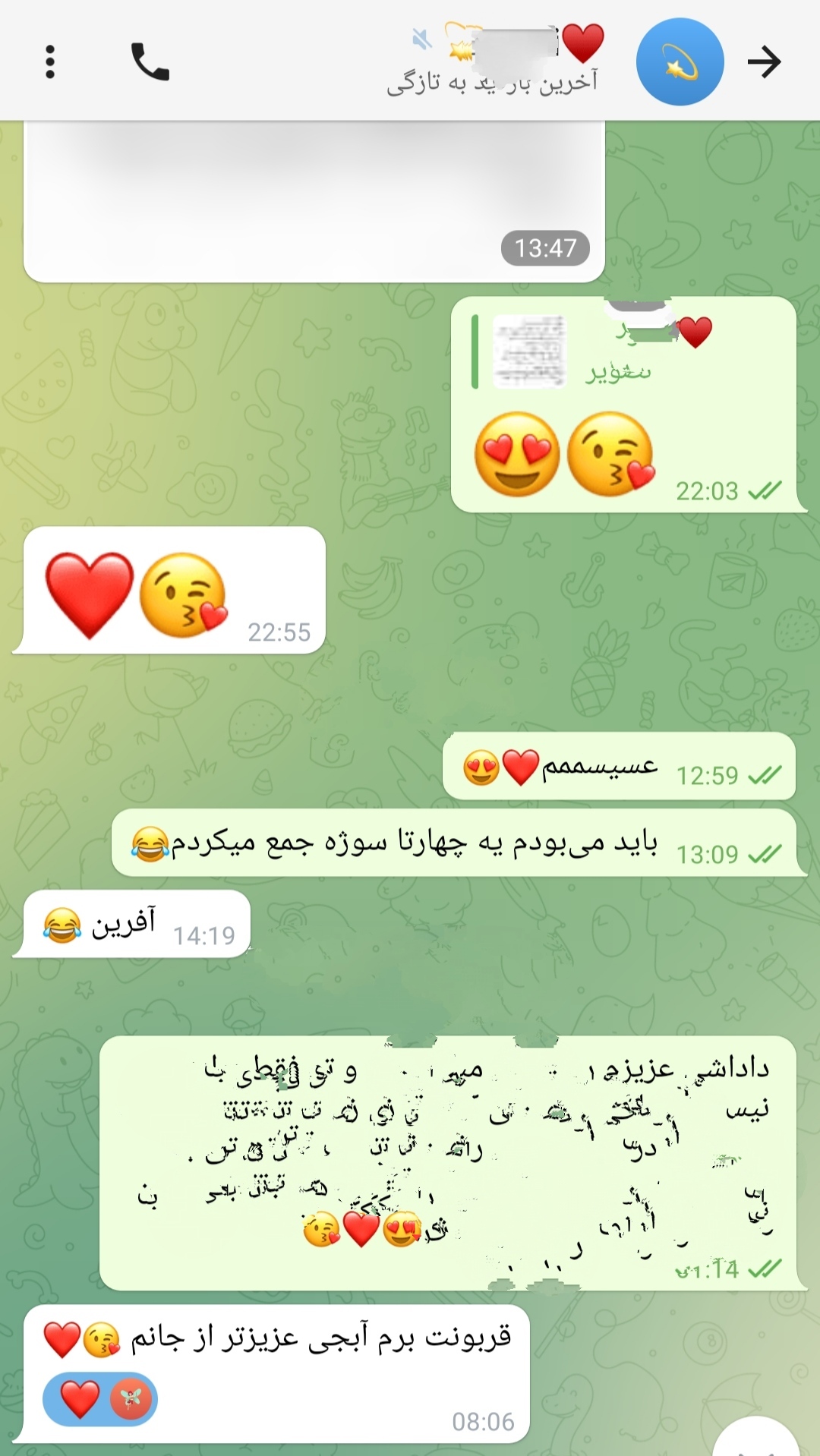The image size is (820, 1456).
Task: Open the contact's profile avatar
Action: pyautogui.click(x=680, y=62)
